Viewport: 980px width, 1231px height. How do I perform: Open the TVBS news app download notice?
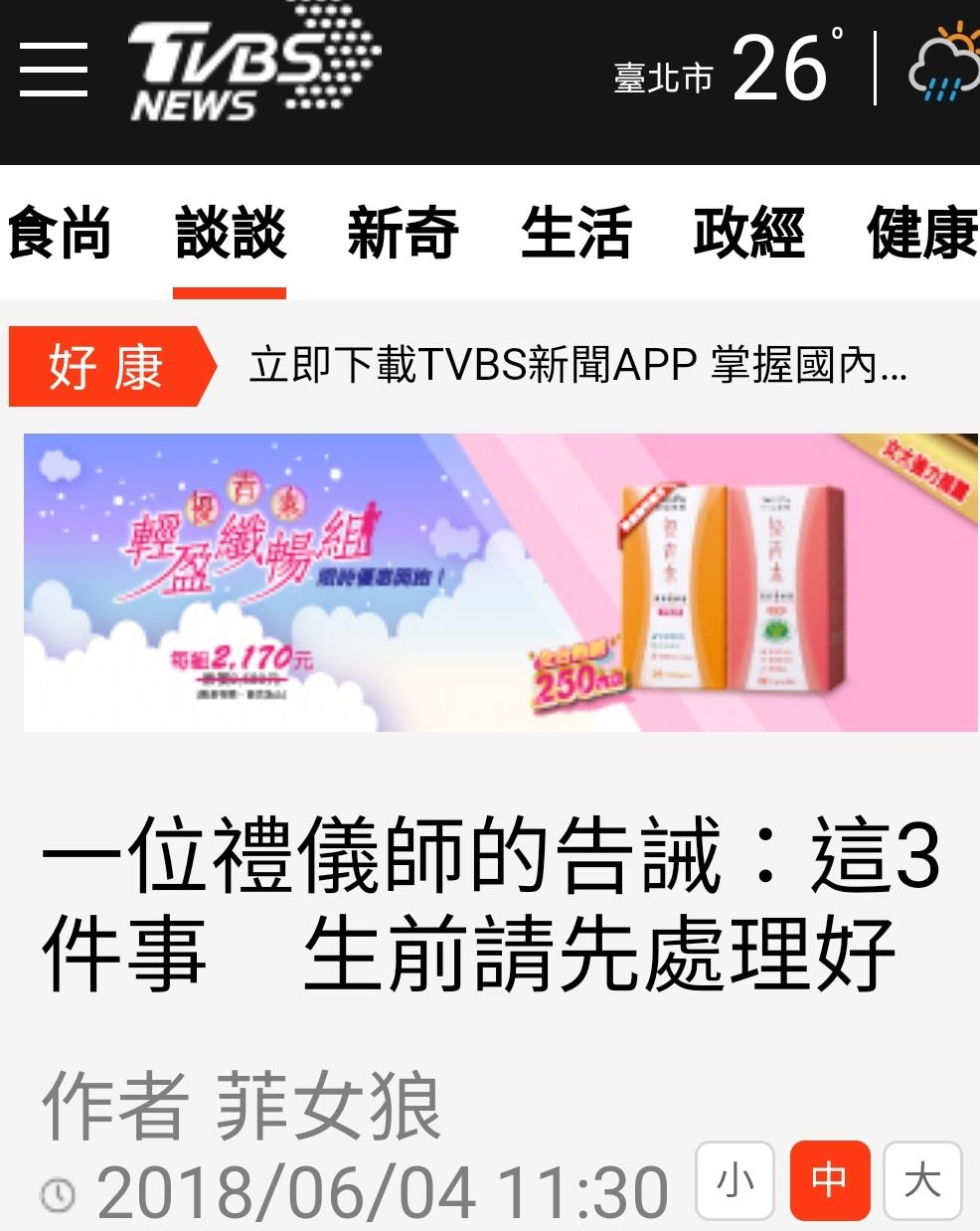[576, 366]
